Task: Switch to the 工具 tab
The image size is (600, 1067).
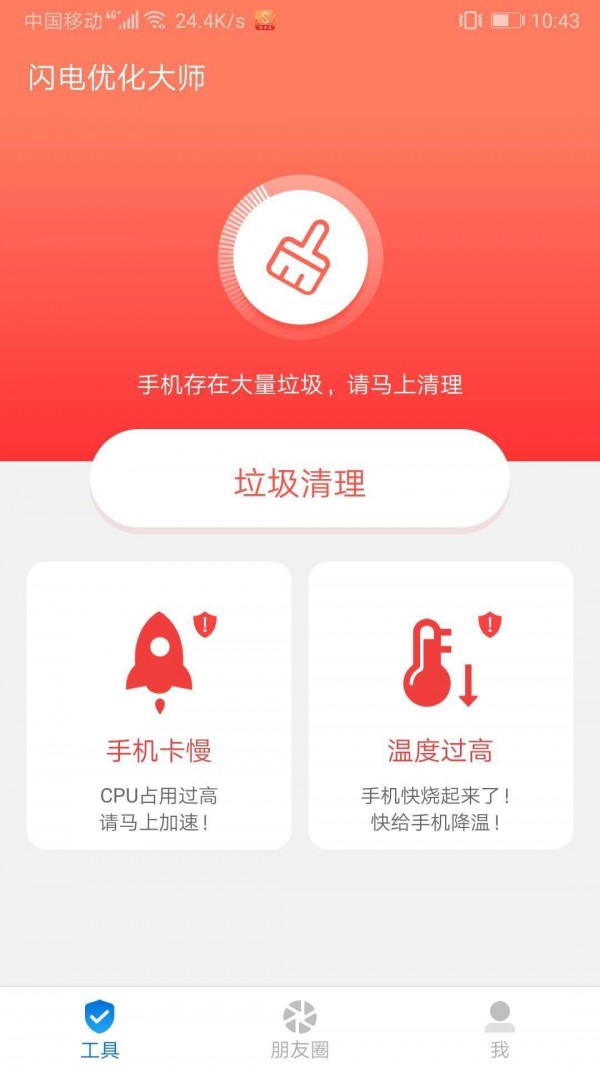Action: pyautogui.click(x=99, y=1028)
